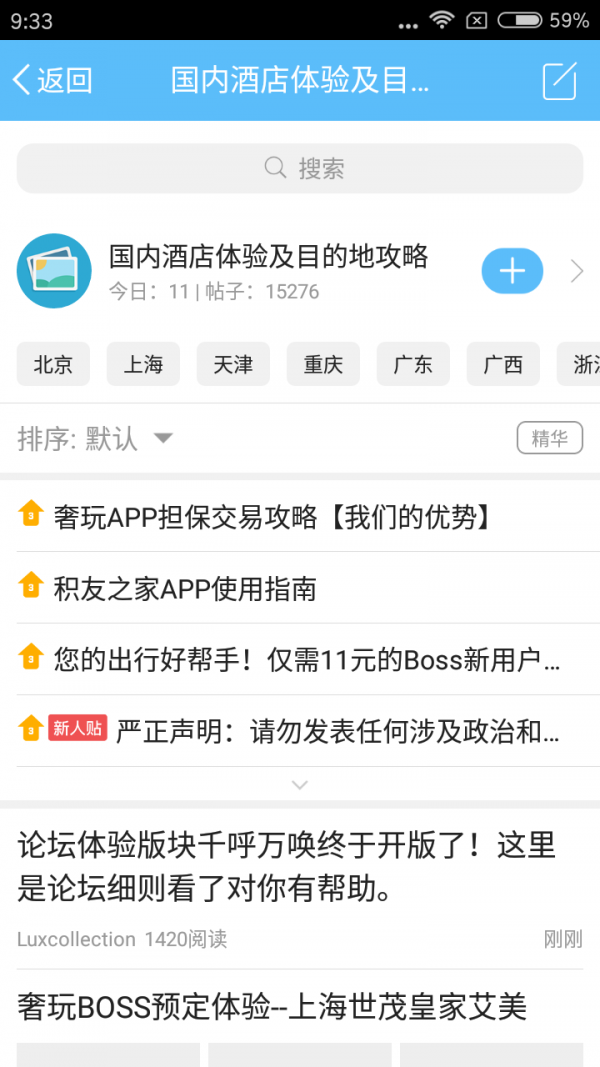
Task: Expand more pinned posts with down chevron
Action: pyautogui.click(x=300, y=784)
